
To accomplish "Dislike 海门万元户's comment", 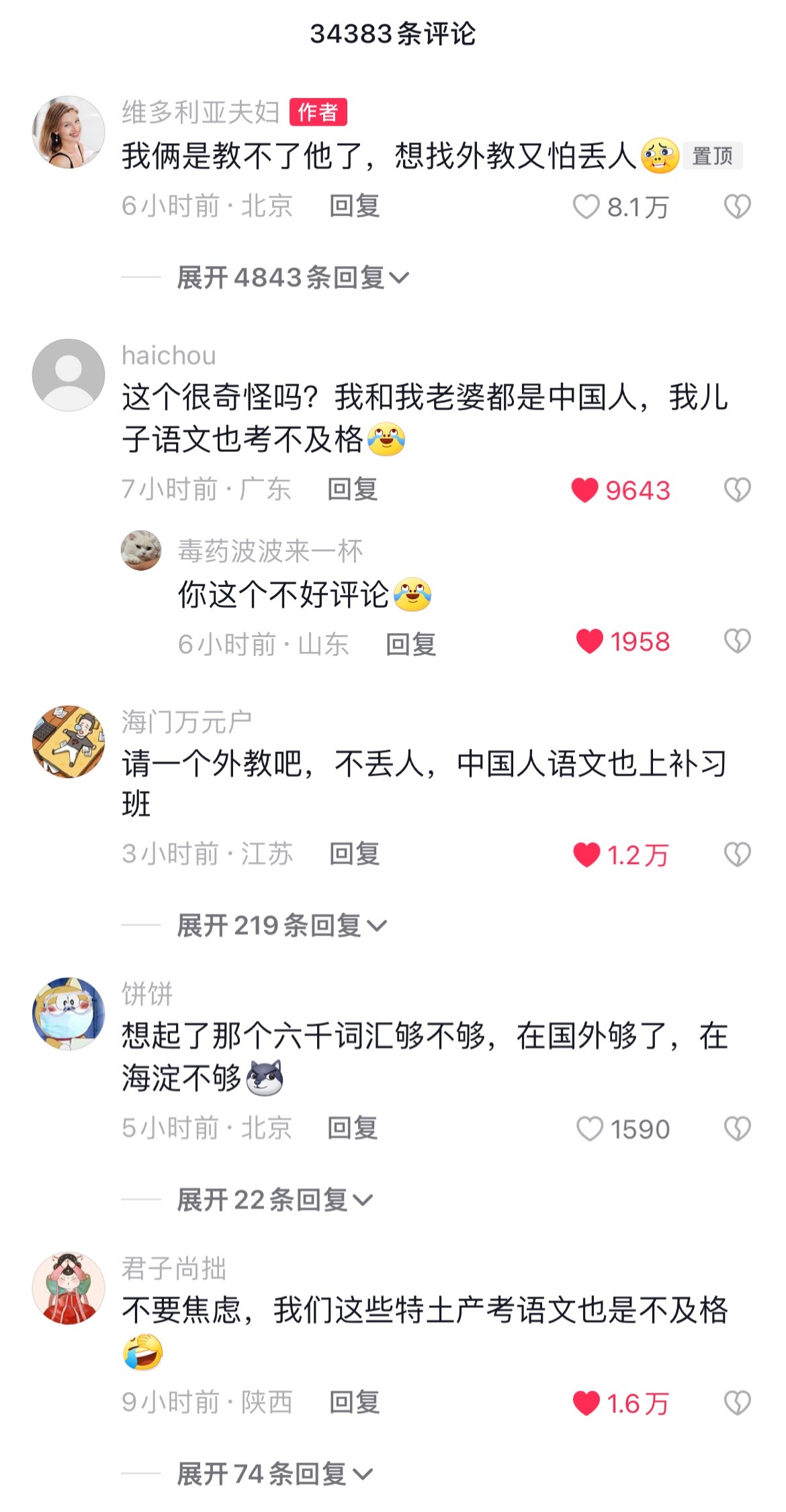I will pyautogui.click(x=737, y=855).
